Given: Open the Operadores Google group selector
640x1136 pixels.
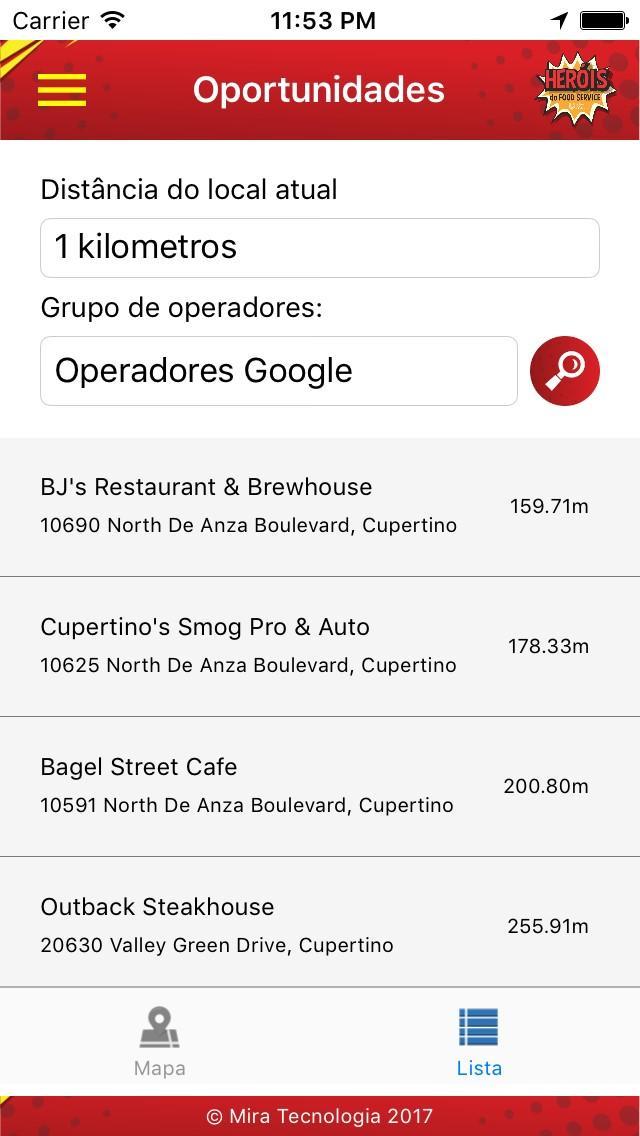Looking at the screenshot, I should (x=279, y=371).
